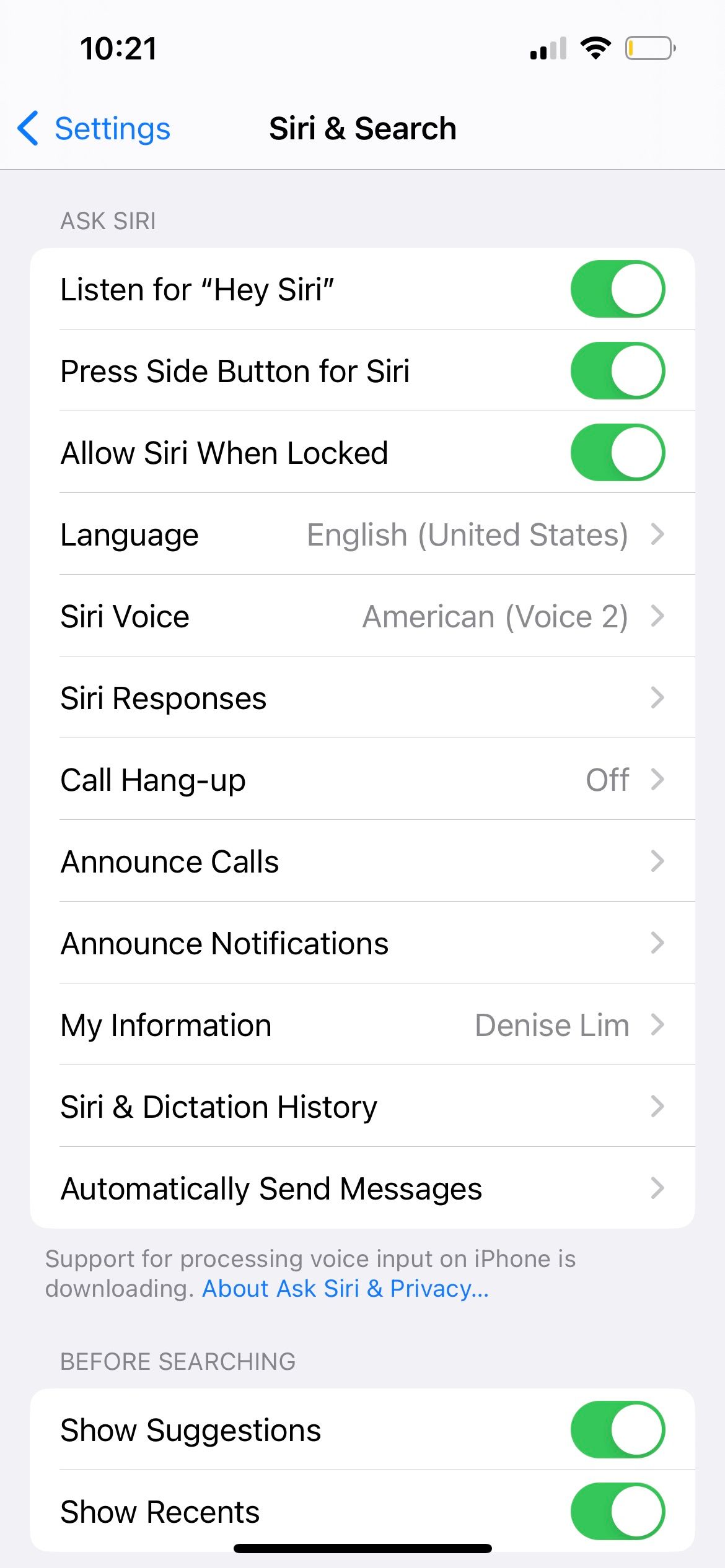Open the Language setting

(362, 534)
